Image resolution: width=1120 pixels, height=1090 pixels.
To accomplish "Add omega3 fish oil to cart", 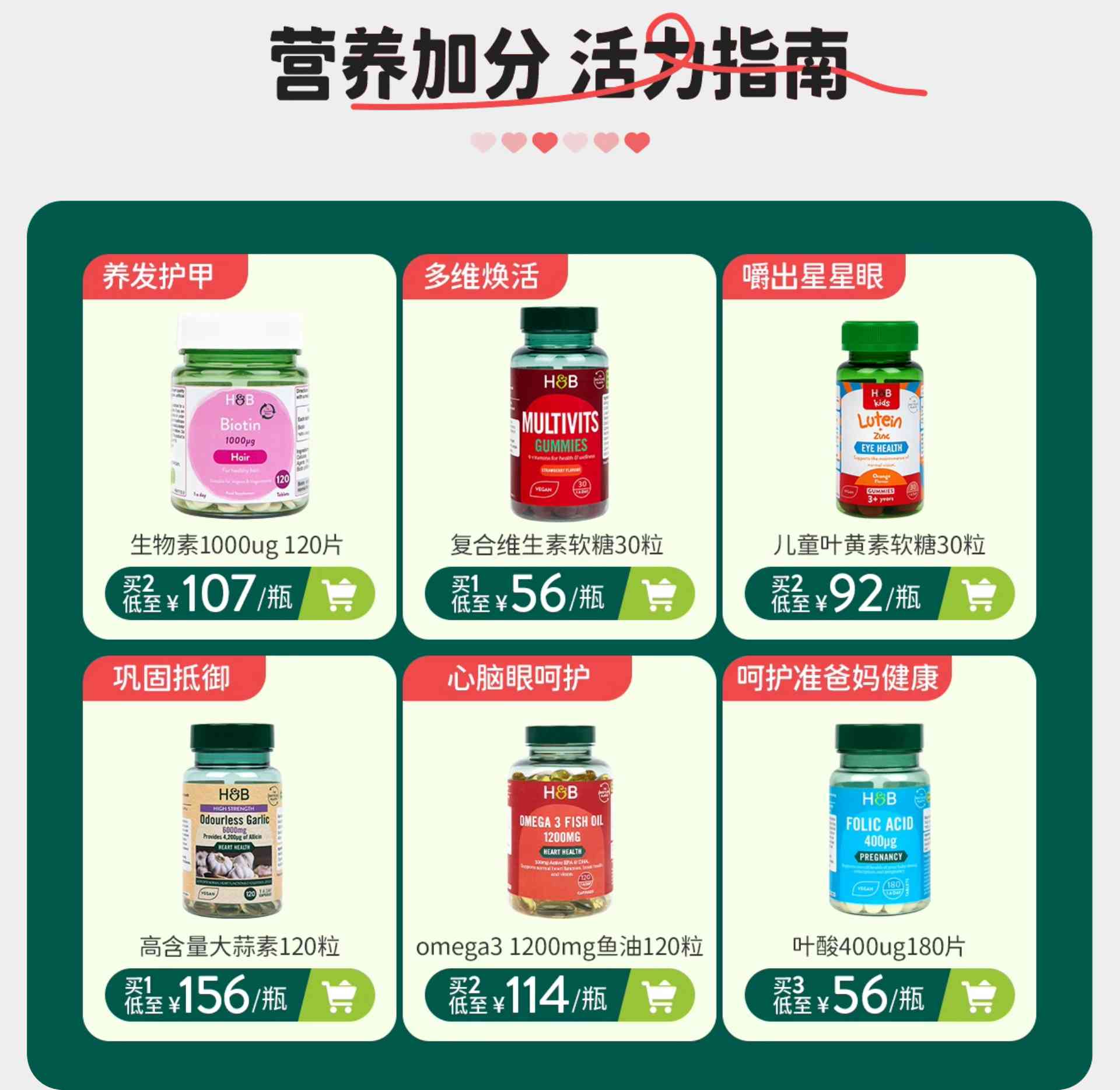I will [659, 996].
